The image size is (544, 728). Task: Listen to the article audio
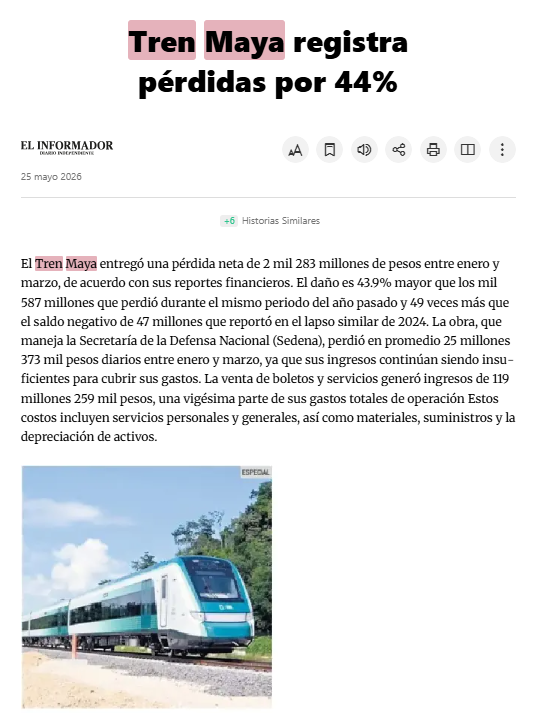tap(364, 150)
